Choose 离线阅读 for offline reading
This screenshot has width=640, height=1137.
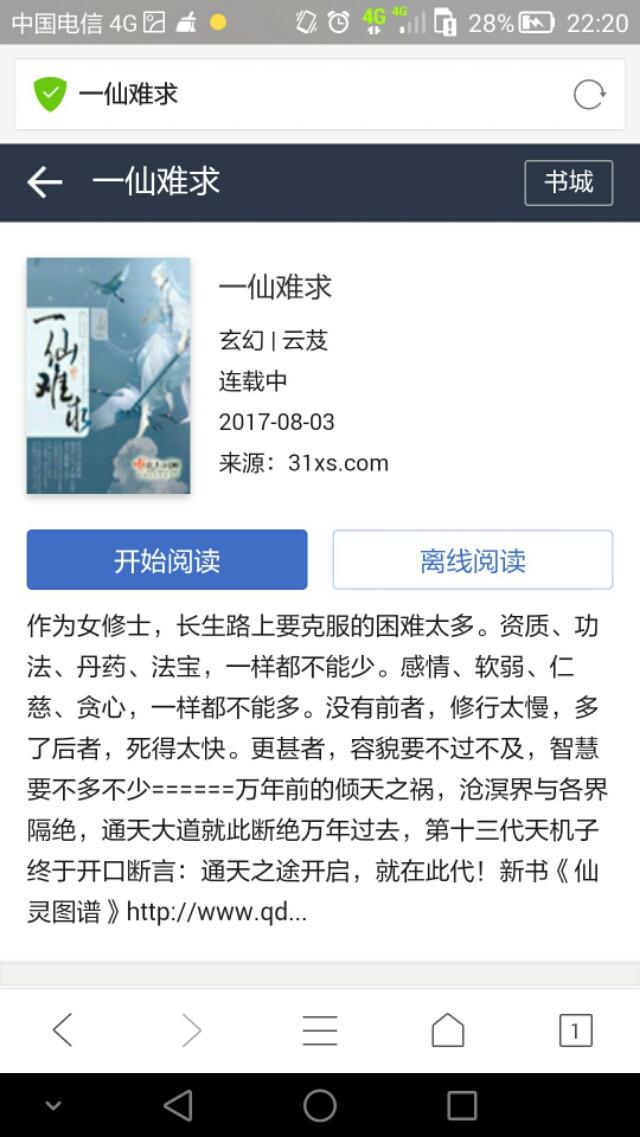tap(472, 560)
